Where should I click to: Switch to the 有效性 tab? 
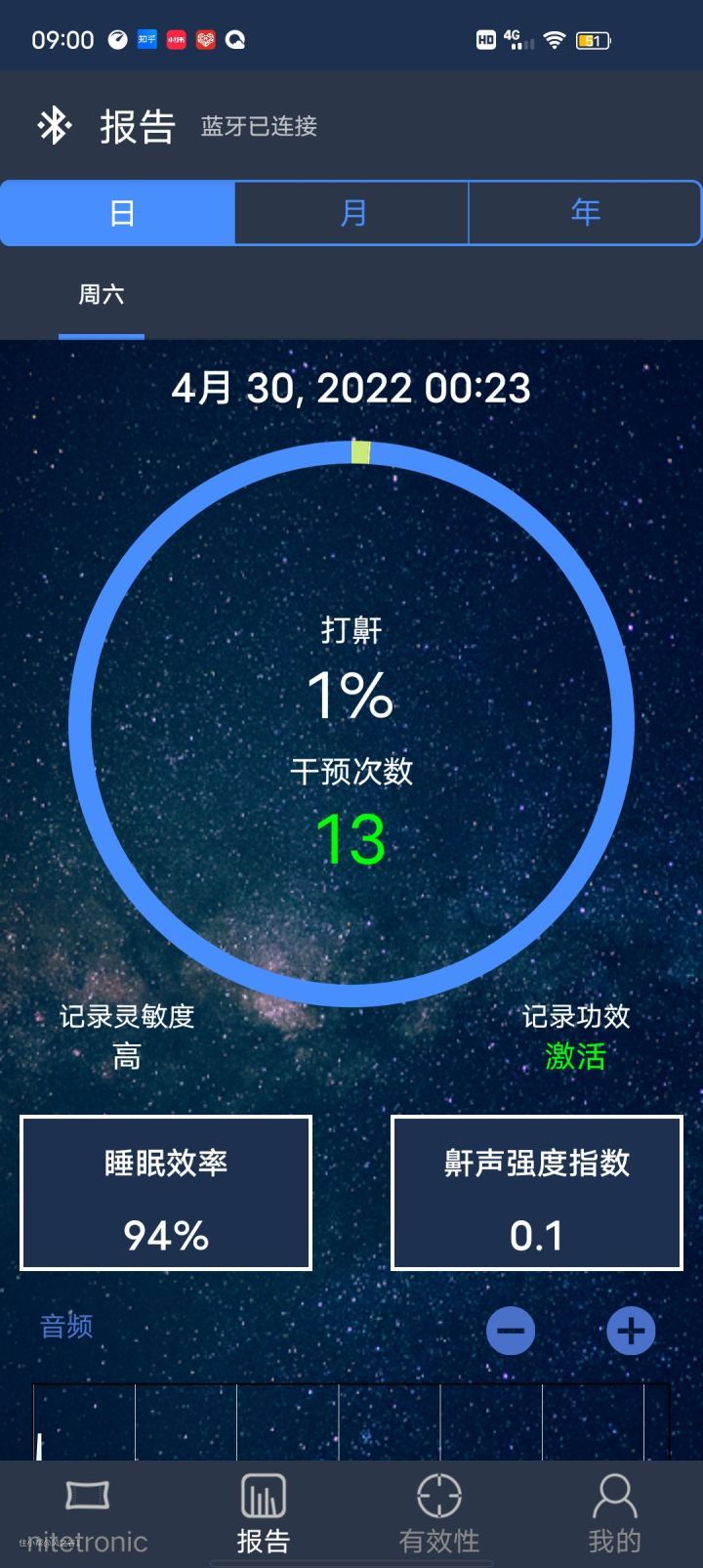(x=439, y=1512)
